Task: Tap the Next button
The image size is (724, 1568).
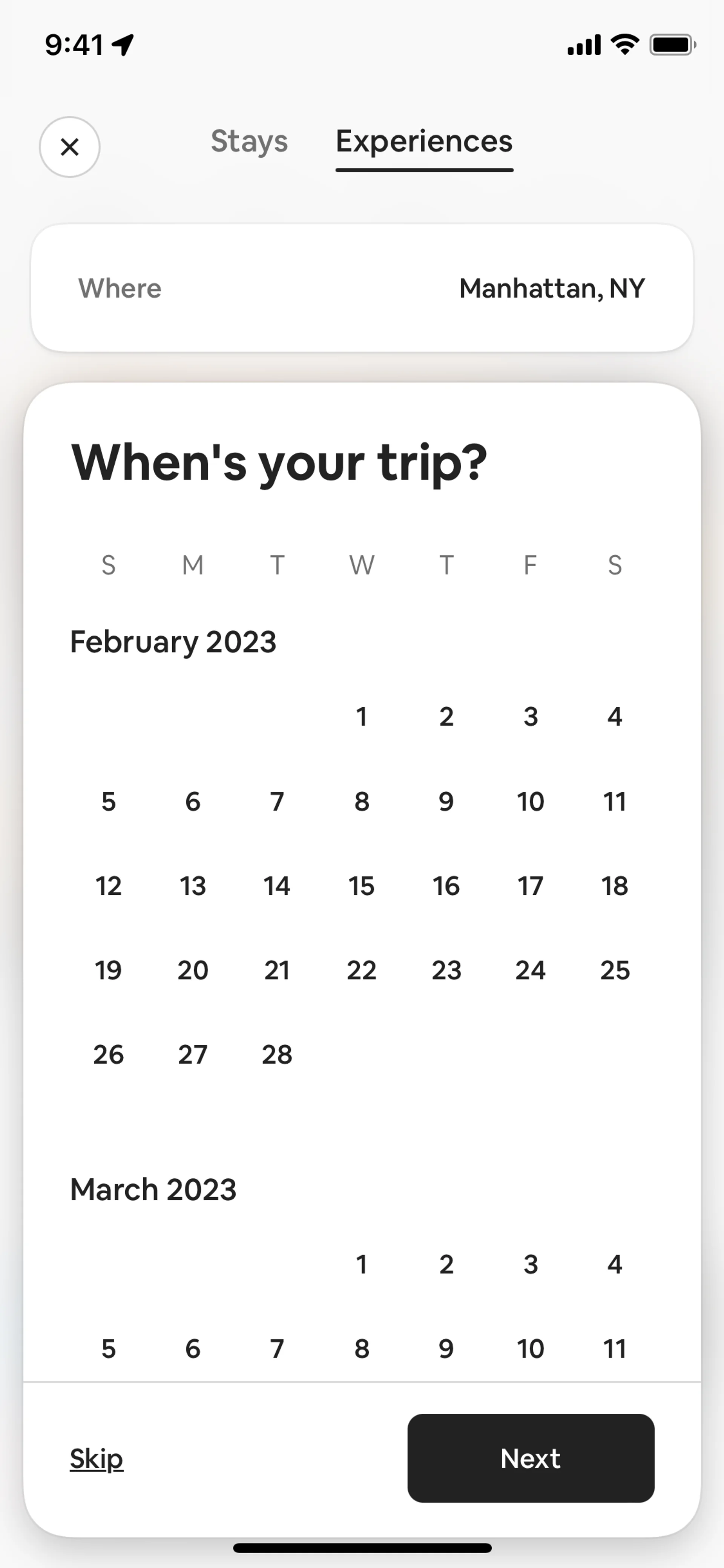Action: (x=531, y=1458)
